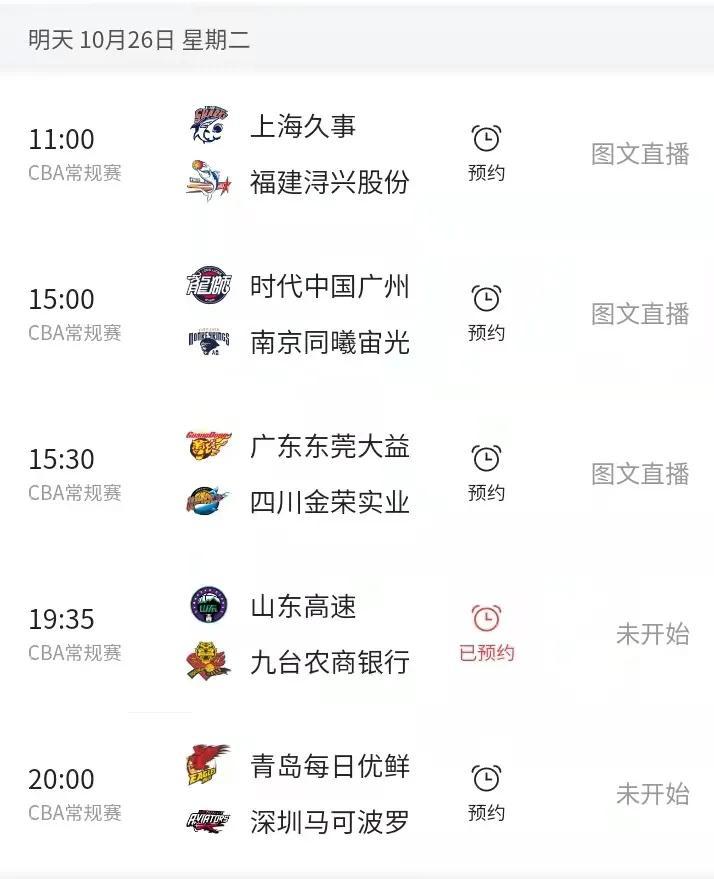Viewport: 714px width, 879px height.
Task: View 图文直播 for the 15:30 广东东莞大益 game
Action: click(640, 474)
